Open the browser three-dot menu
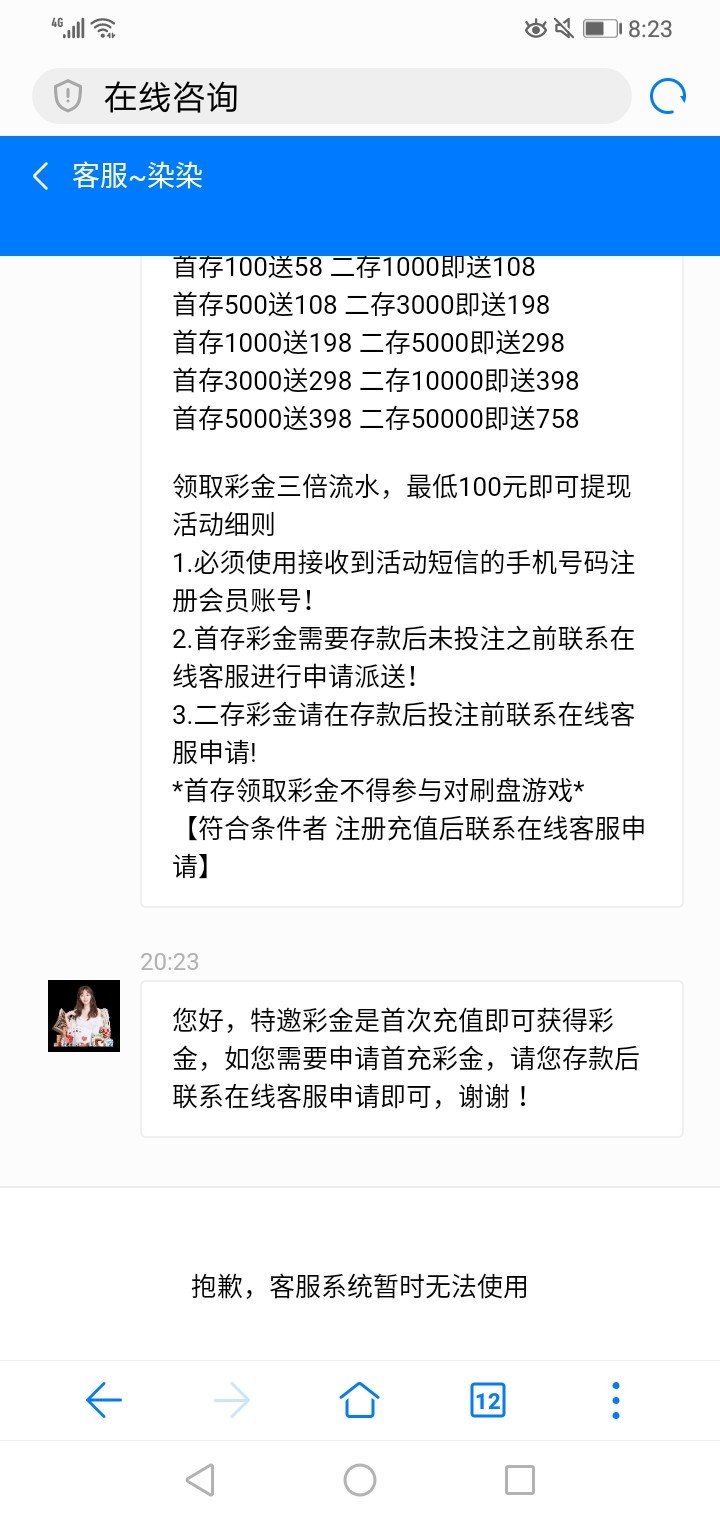 click(x=615, y=1400)
